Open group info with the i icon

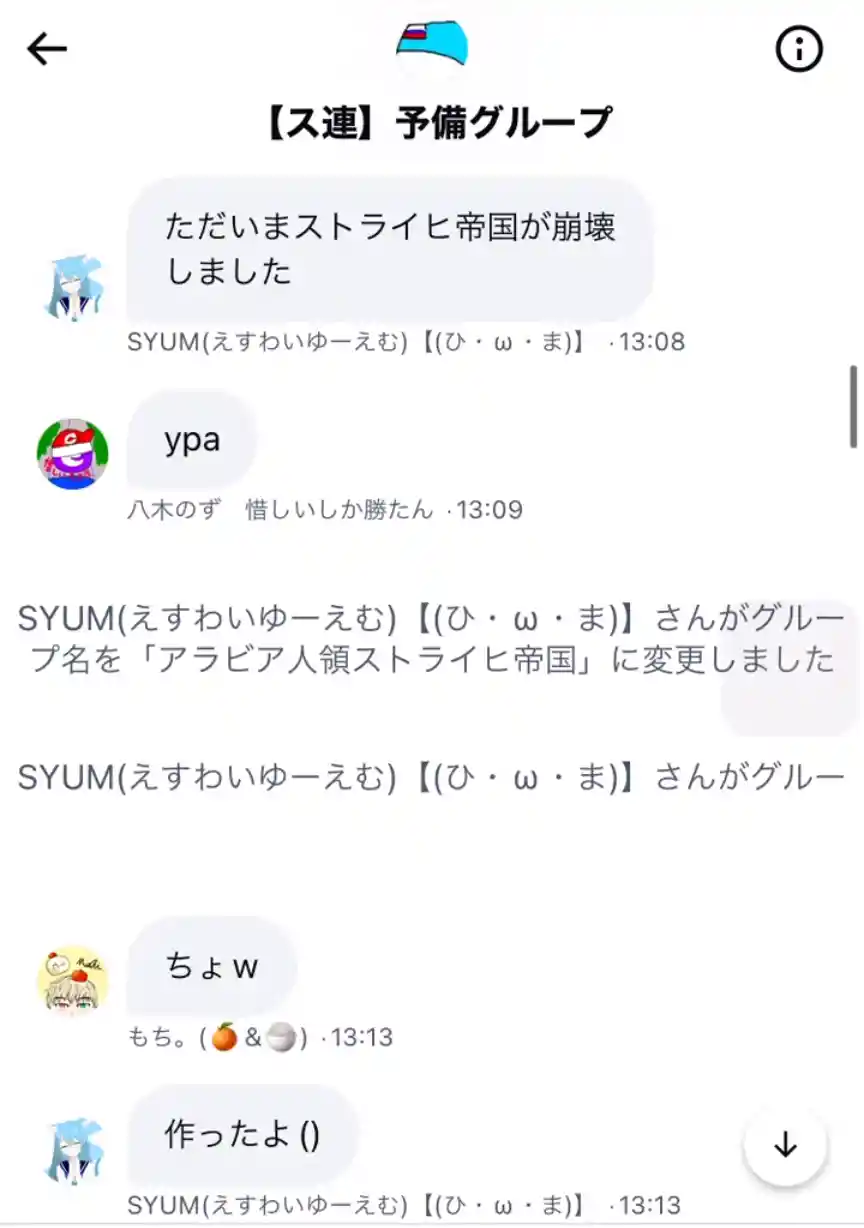pyautogui.click(x=799, y=48)
